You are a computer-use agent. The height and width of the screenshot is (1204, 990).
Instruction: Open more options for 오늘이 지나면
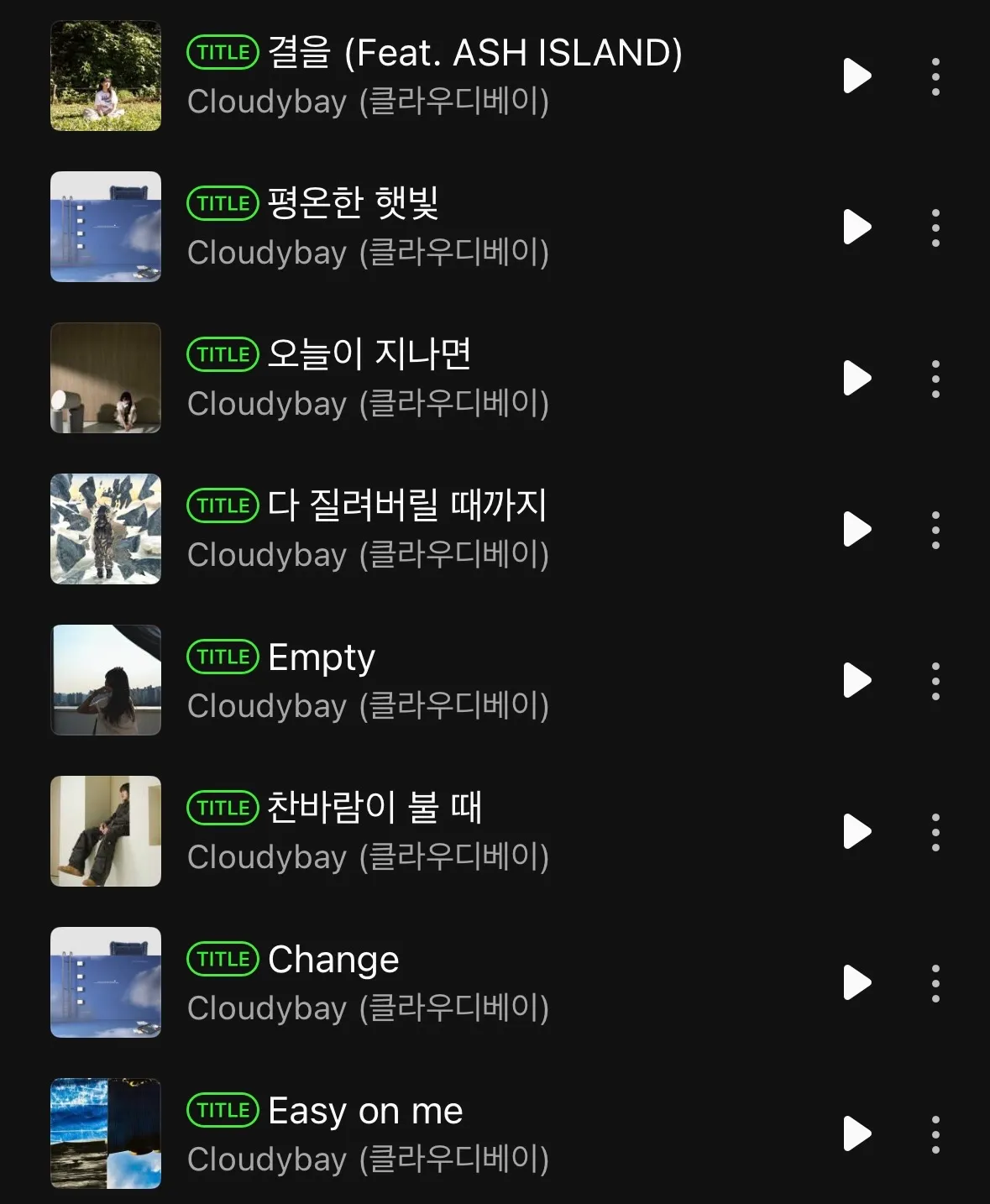[935, 378]
